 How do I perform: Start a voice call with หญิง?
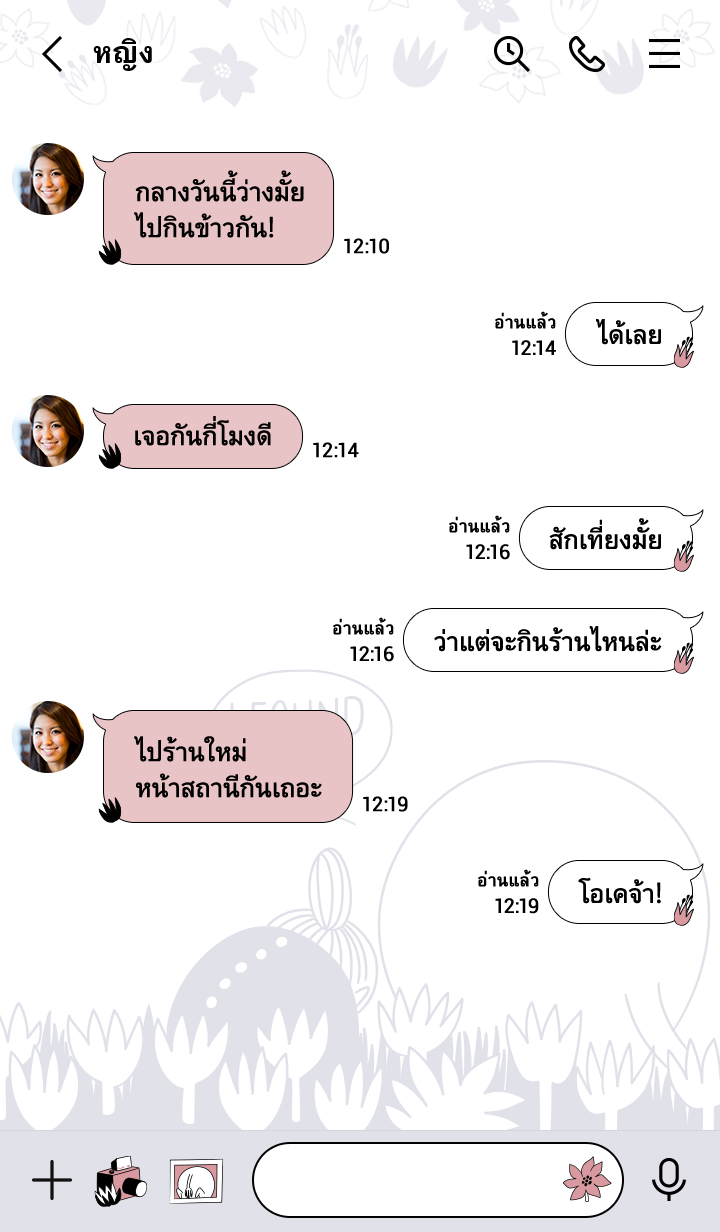tap(587, 54)
